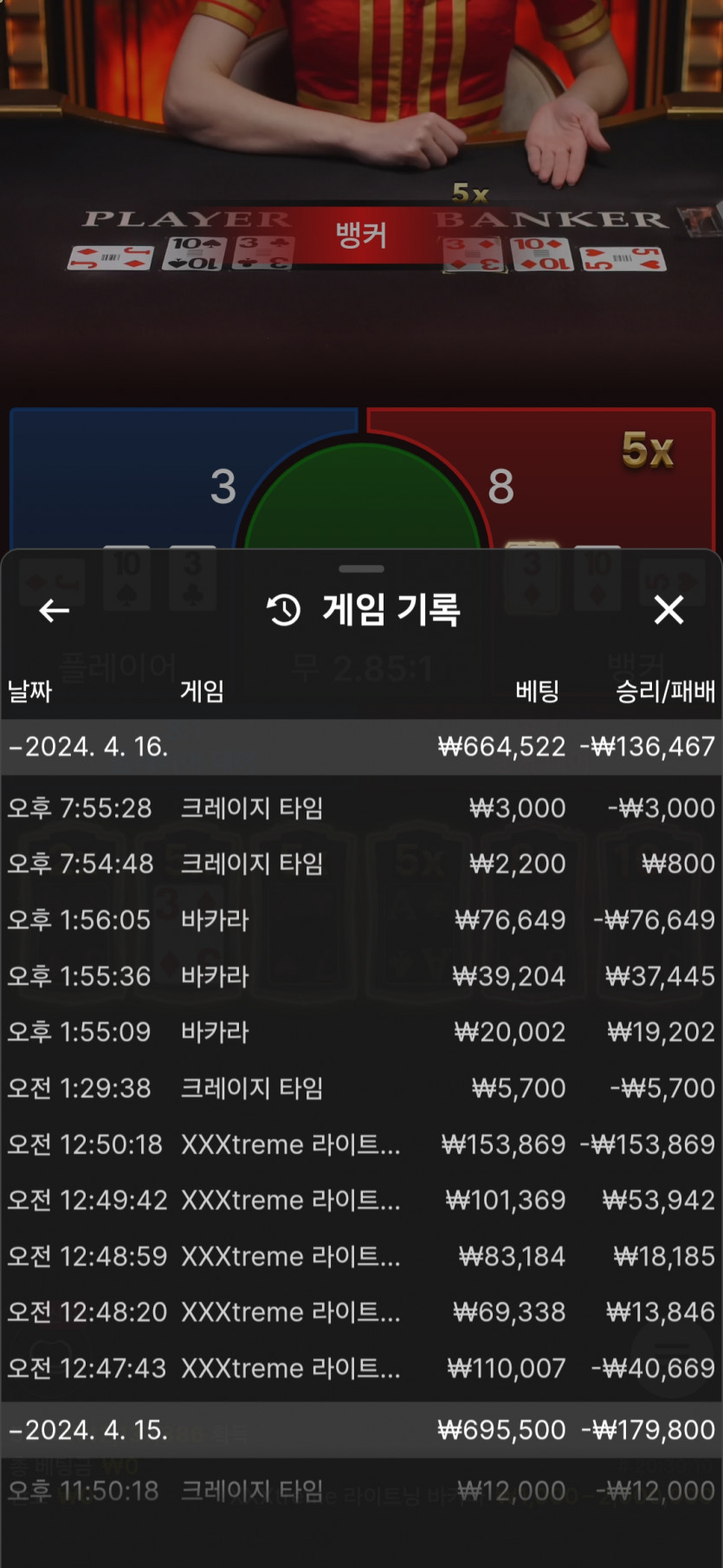723x1568 pixels.
Task: View the 오전 12:49:42 XXXtreme round details
Action: pos(361,1200)
